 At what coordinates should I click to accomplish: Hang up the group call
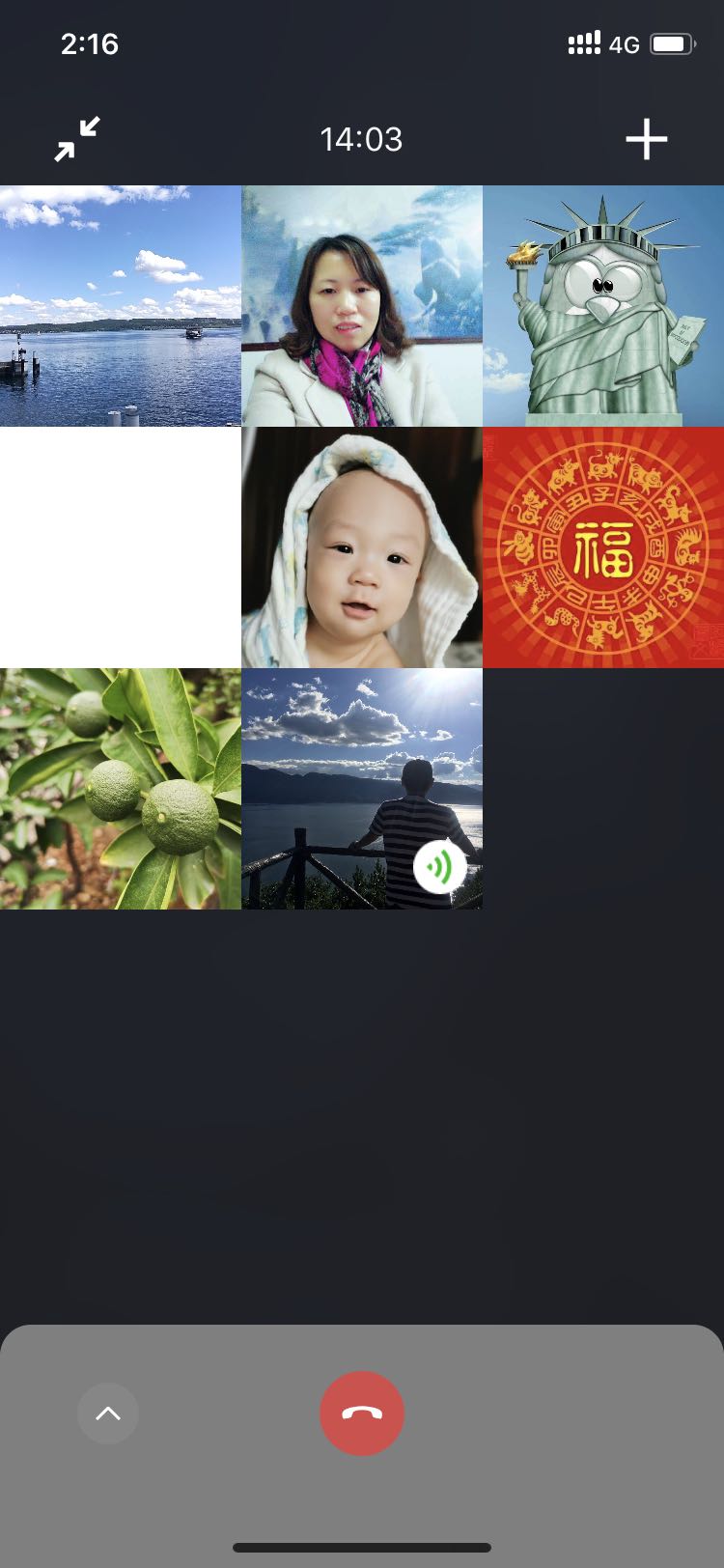coord(362,1413)
